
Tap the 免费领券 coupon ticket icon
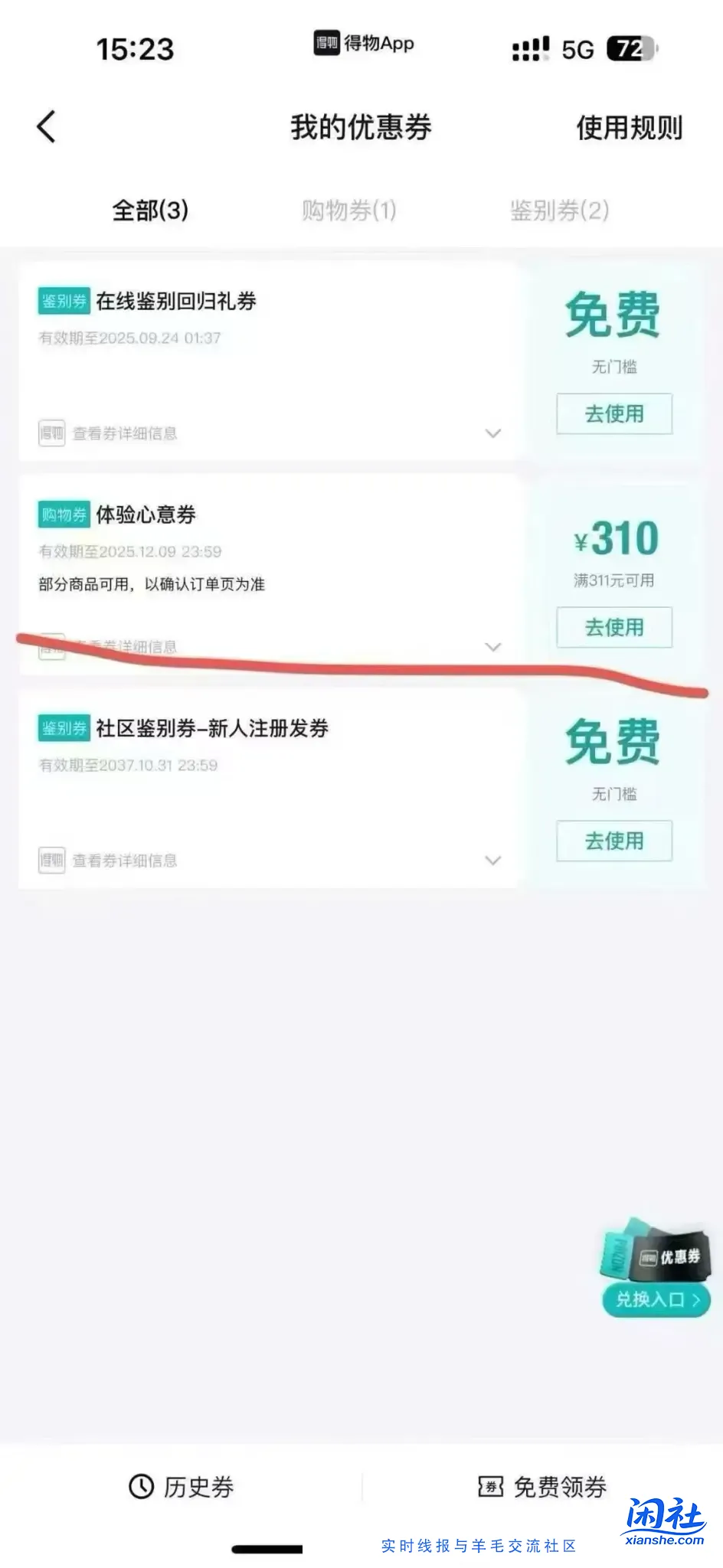[x=491, y=1486]
